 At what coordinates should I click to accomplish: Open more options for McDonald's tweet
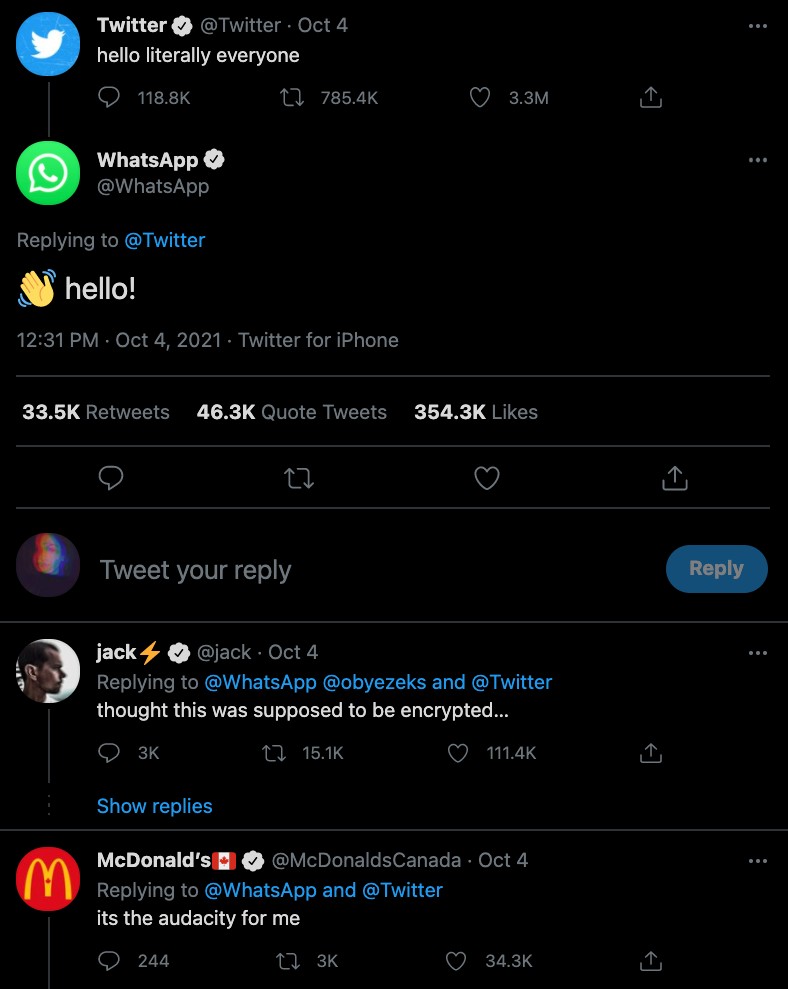[x=757, y=860]
